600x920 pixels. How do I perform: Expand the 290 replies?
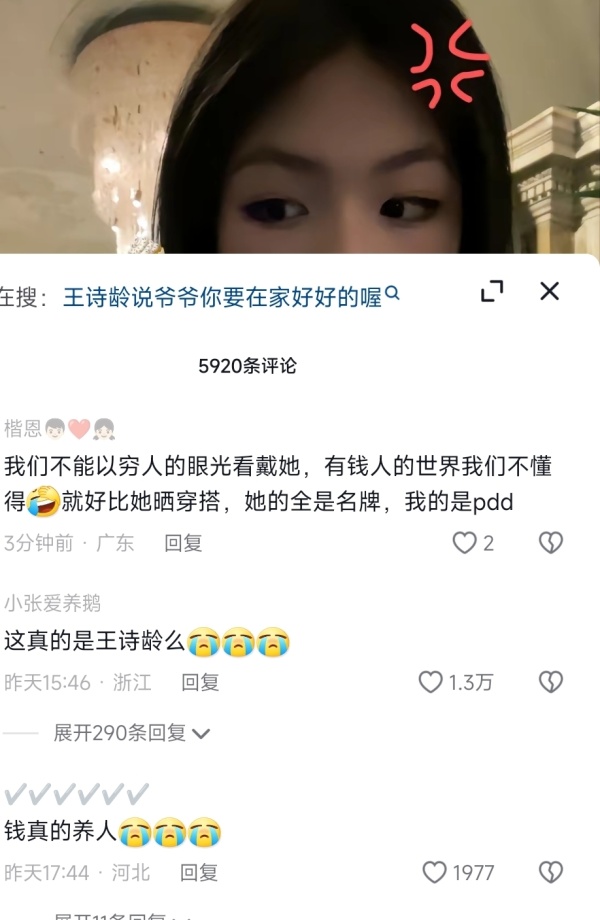tap(131, 733)
